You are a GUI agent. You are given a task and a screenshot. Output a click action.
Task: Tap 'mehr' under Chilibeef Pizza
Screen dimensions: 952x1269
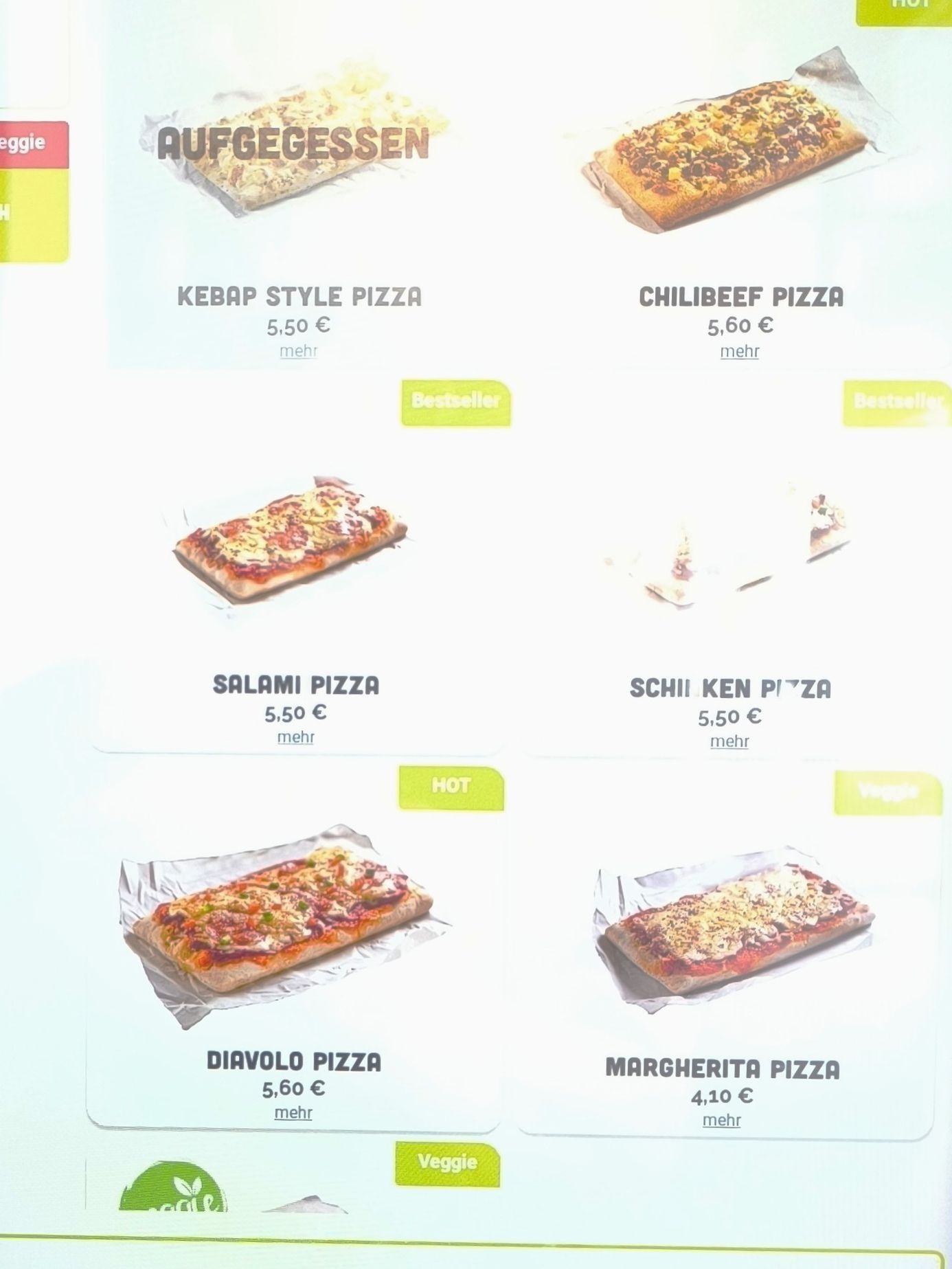[x=740, y=351]
